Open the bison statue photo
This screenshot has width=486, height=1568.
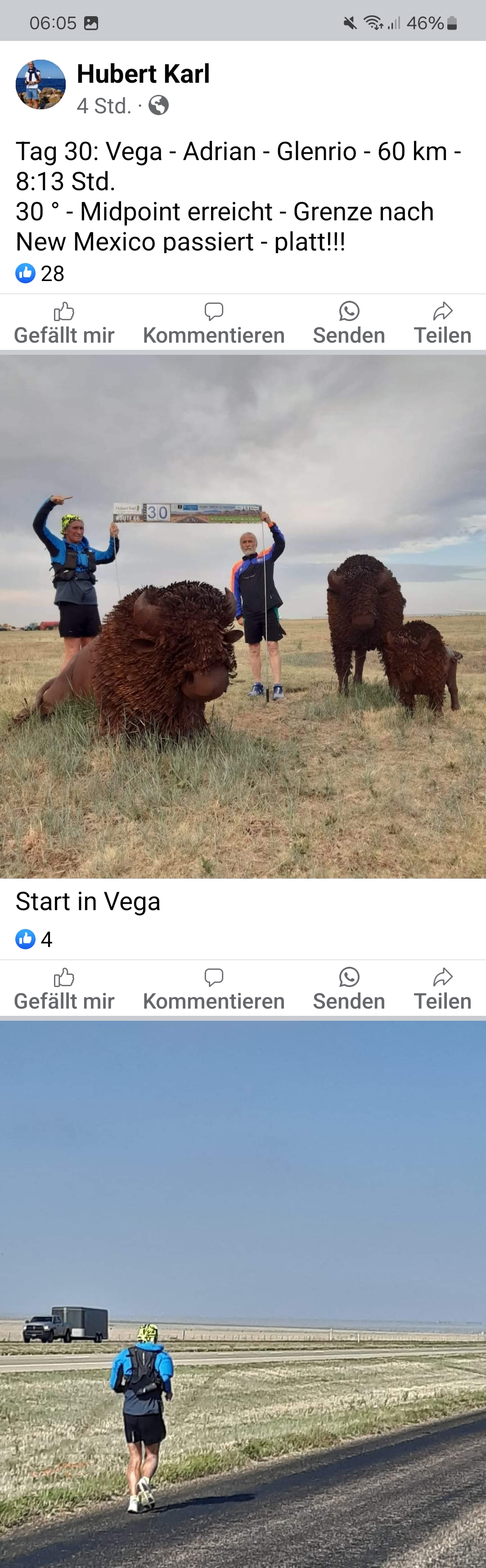coord(243,616)
